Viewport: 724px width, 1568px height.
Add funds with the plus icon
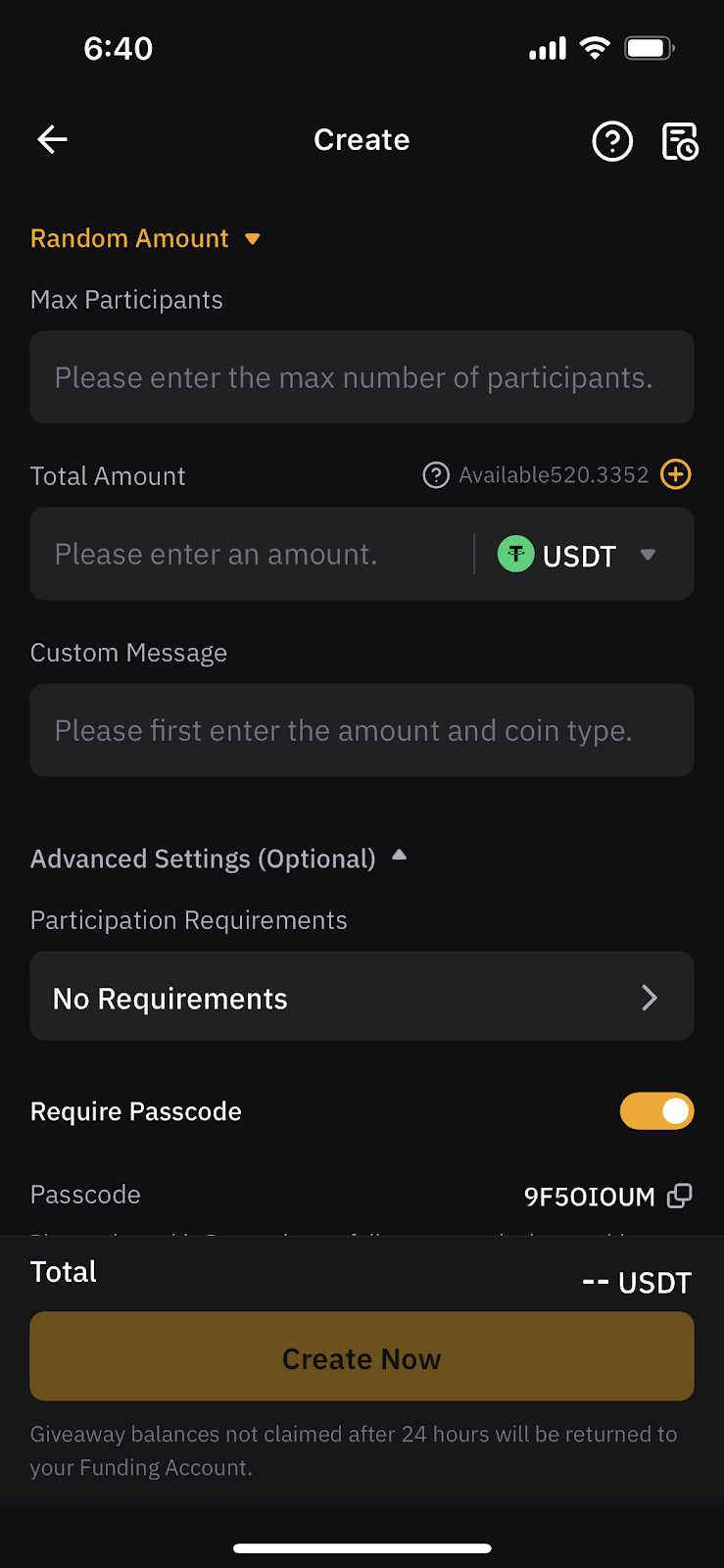tap(676, 475)
